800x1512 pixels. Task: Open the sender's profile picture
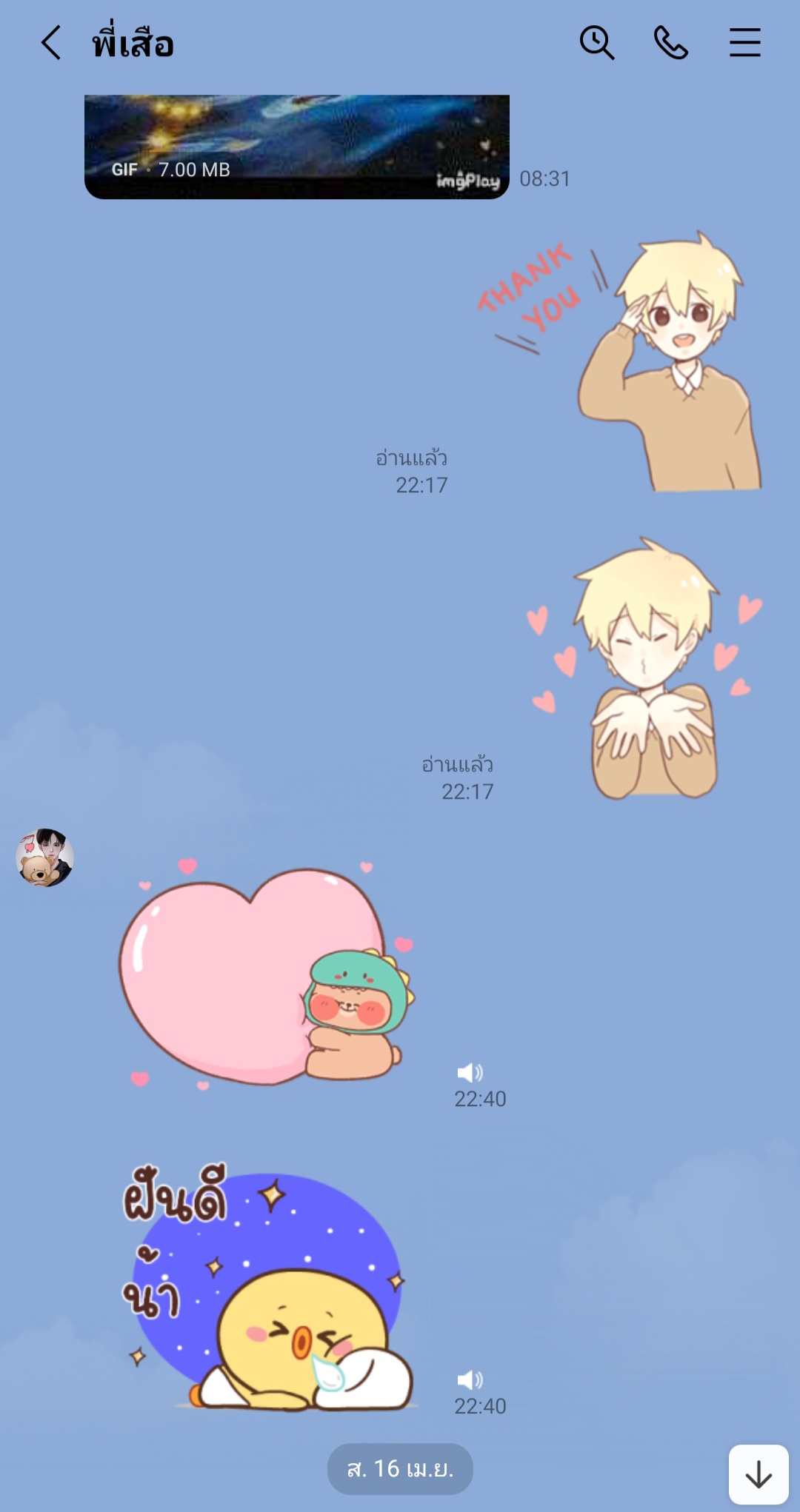click(44, 857)
